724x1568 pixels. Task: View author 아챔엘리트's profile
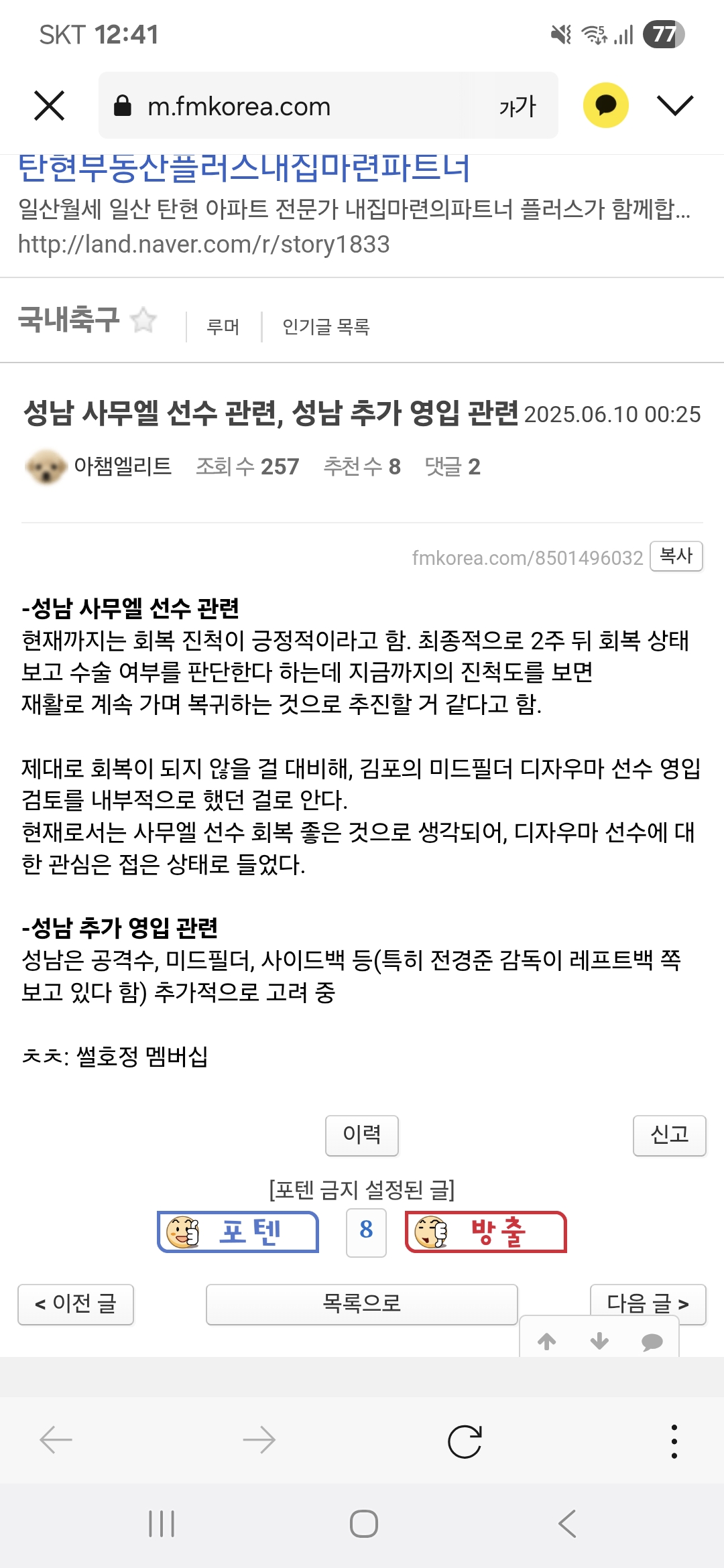[122, 466]
